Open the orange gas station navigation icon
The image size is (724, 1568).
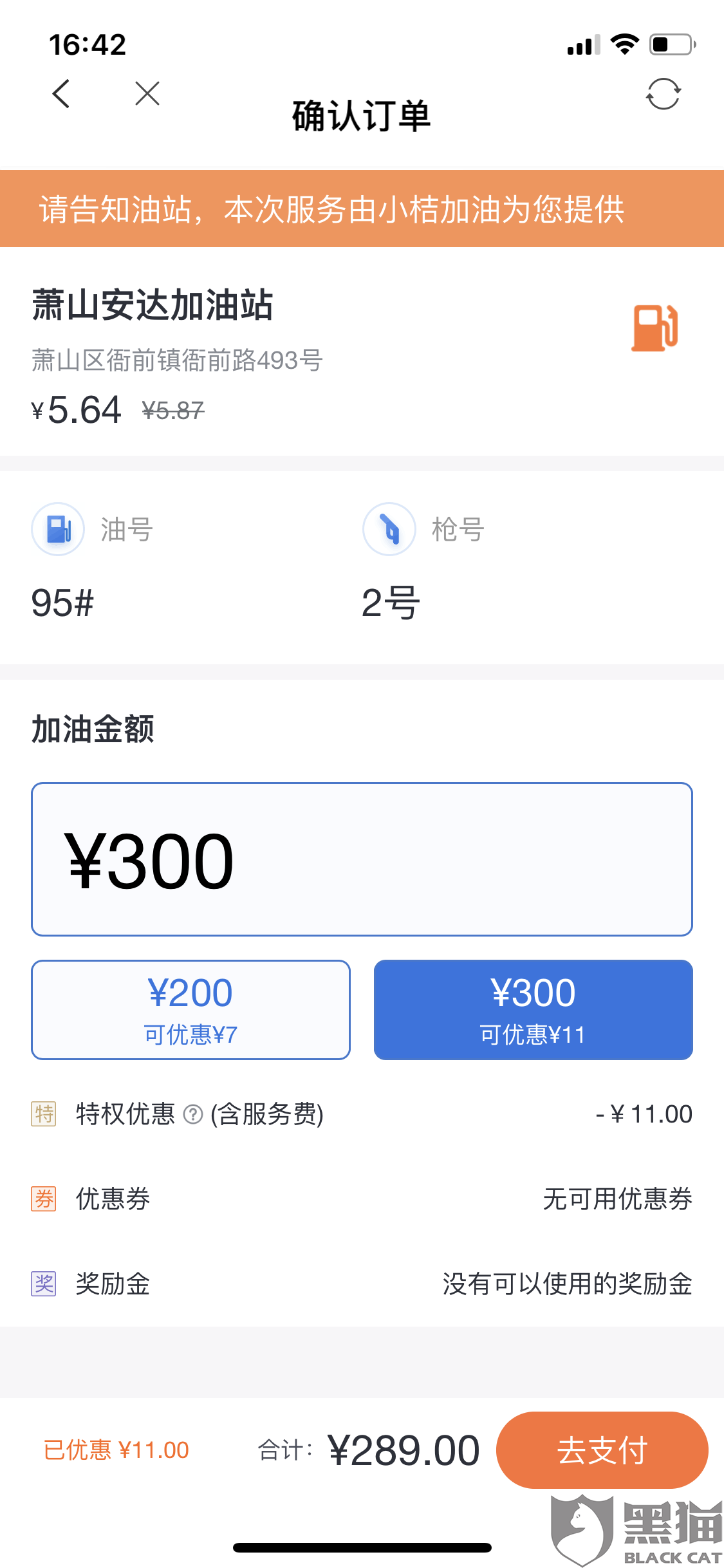point(654,328)
